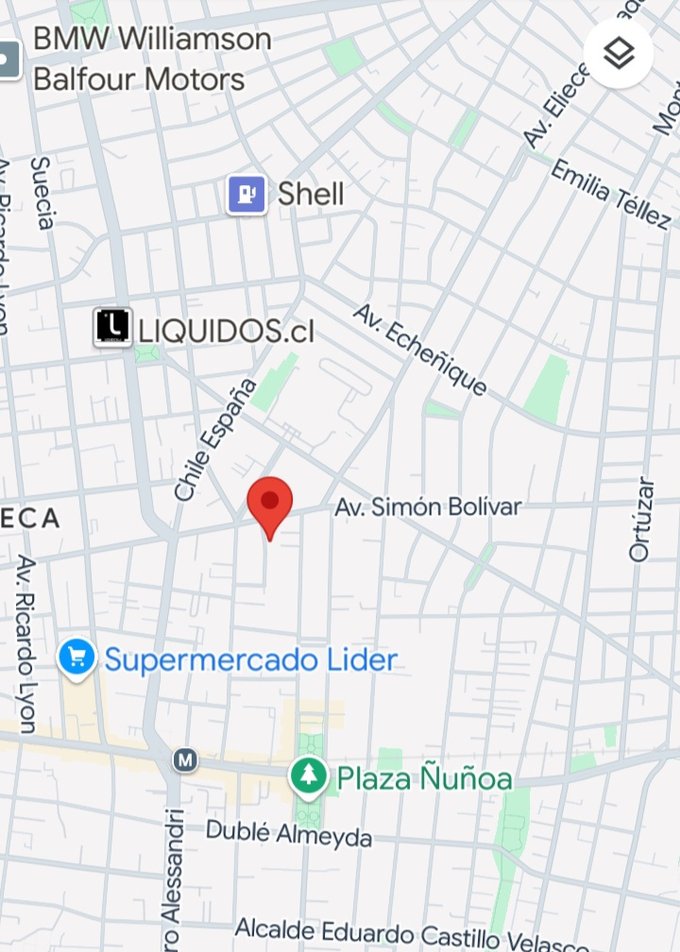Open BMW Williamson Balfour Motors place
The image size is (680, 952).
pyautogui.click(x=10, y=59)
